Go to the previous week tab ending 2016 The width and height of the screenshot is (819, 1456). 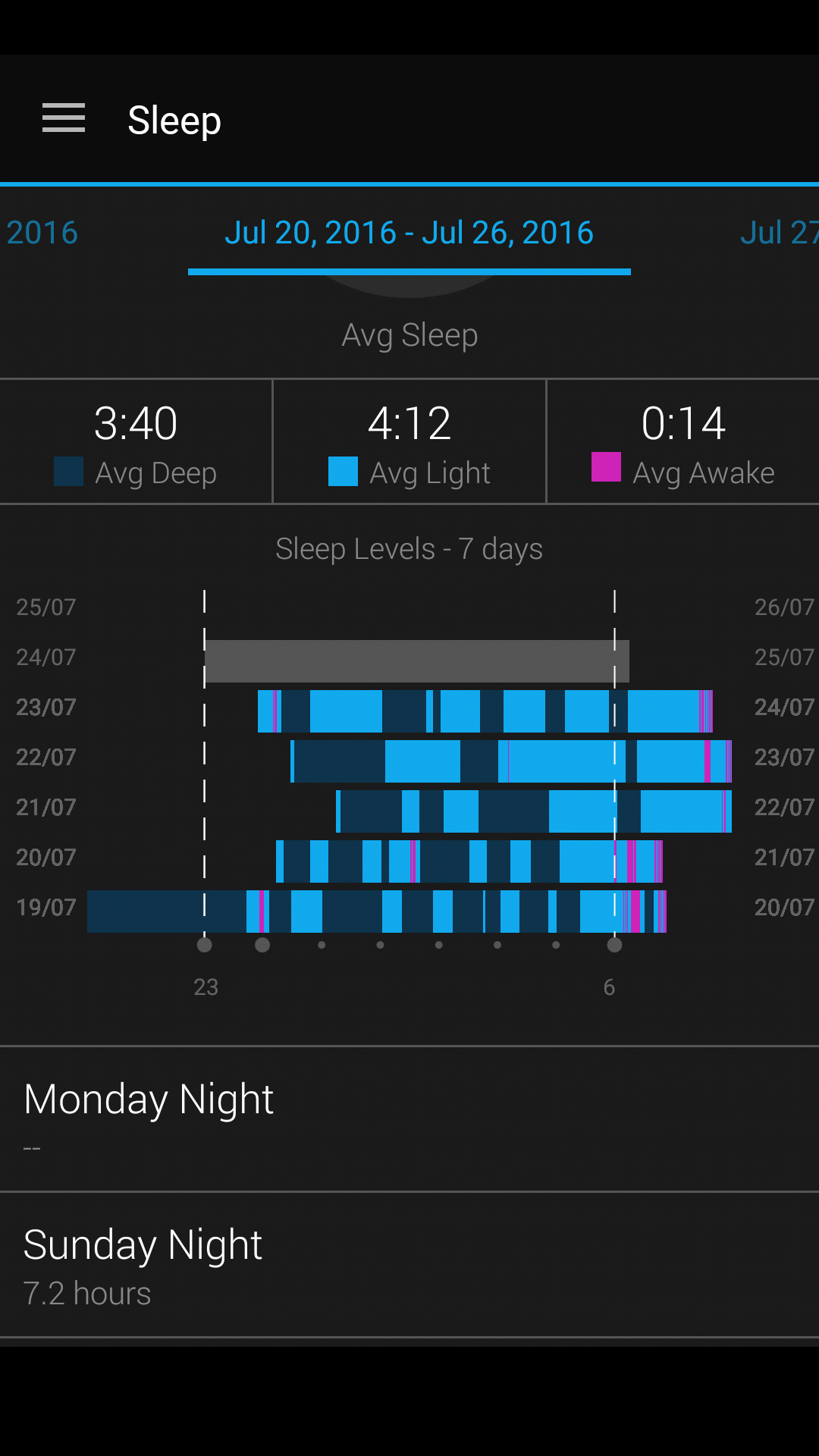coord(42,232)
